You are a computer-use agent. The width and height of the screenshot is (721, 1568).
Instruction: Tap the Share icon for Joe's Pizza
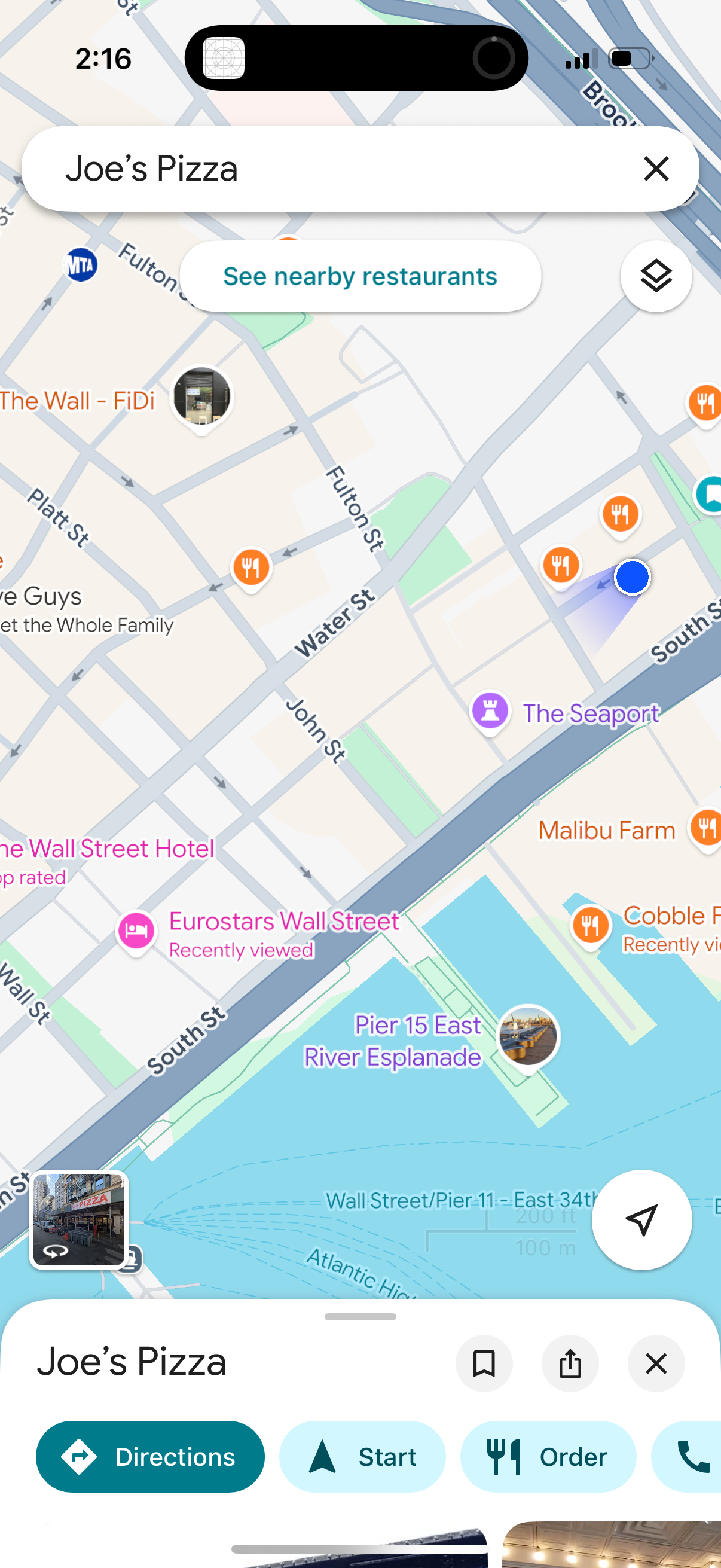(x=570, y=1363)
